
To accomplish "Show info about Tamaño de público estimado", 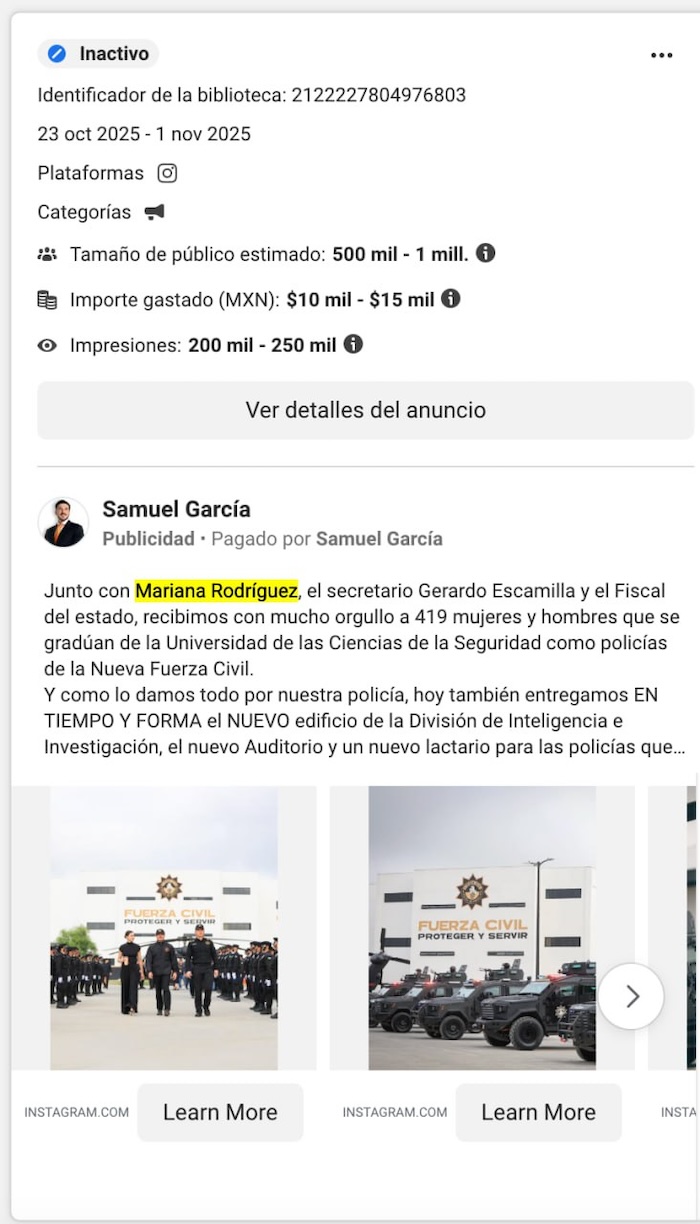I will click(x=485, y=253).
